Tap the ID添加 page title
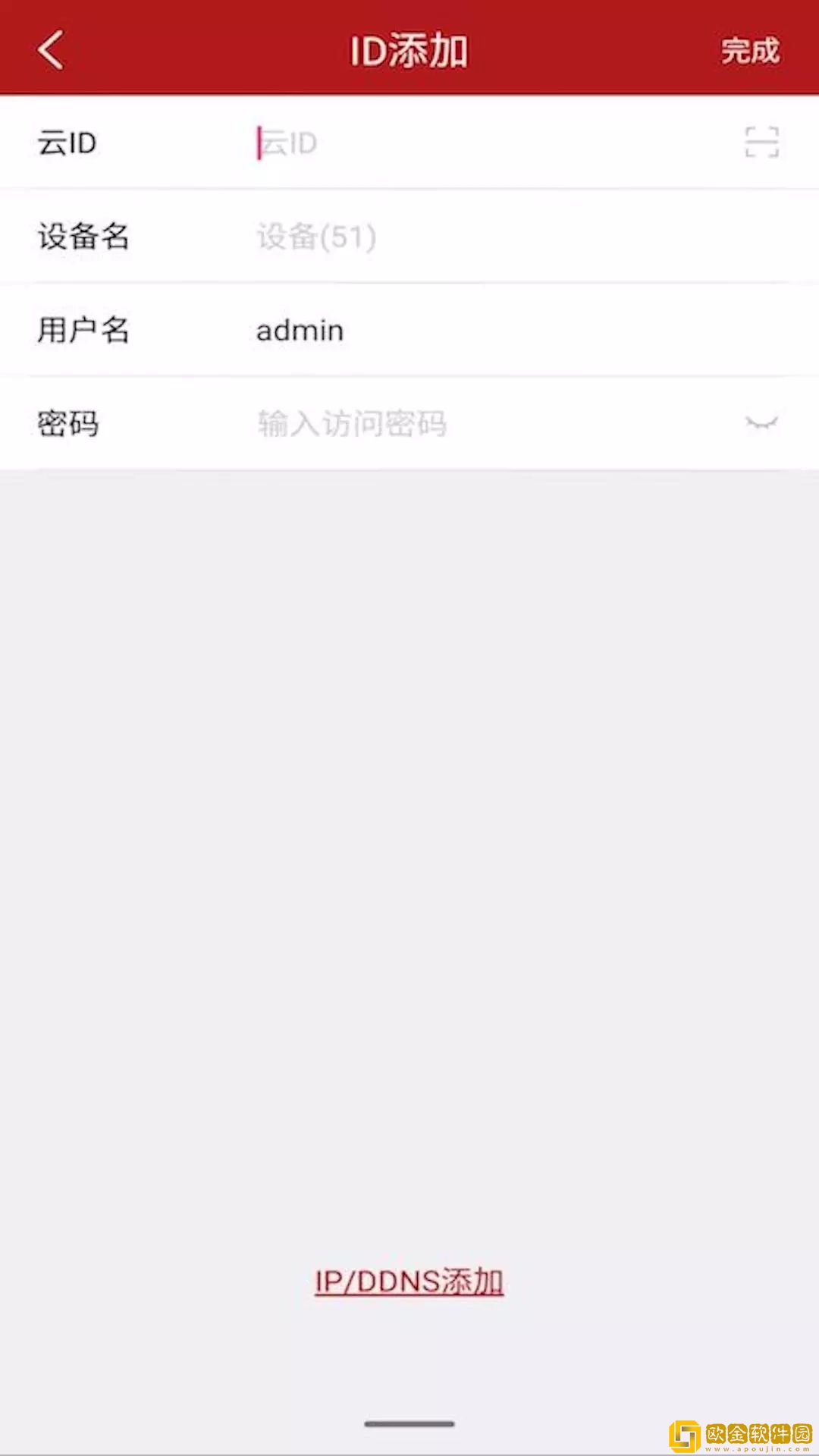 click(409, 51)
